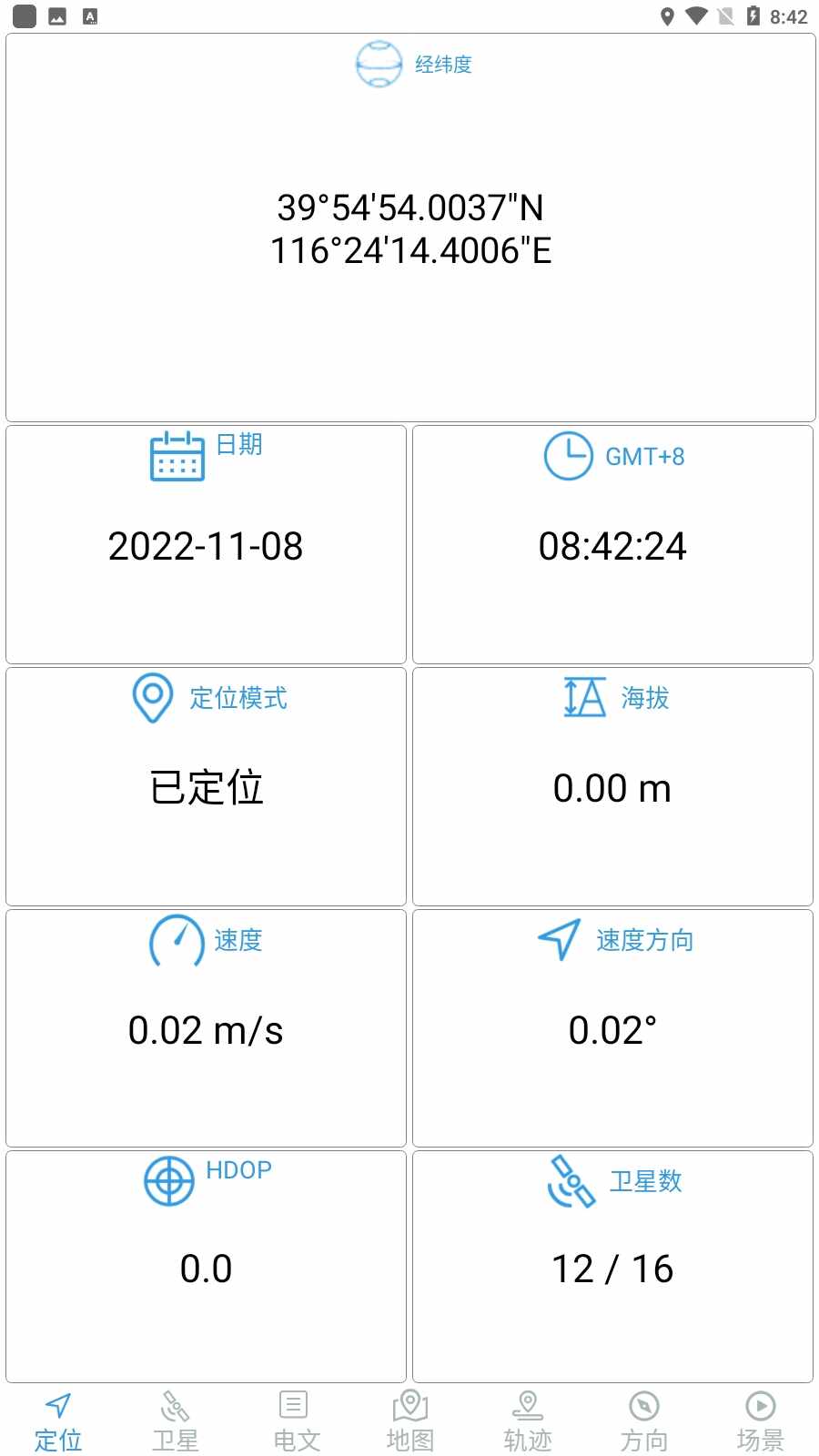819x1456 pixels.
Task: Click the calendar icon above the date
Action: pyautogui.click(x=176, y=457)
